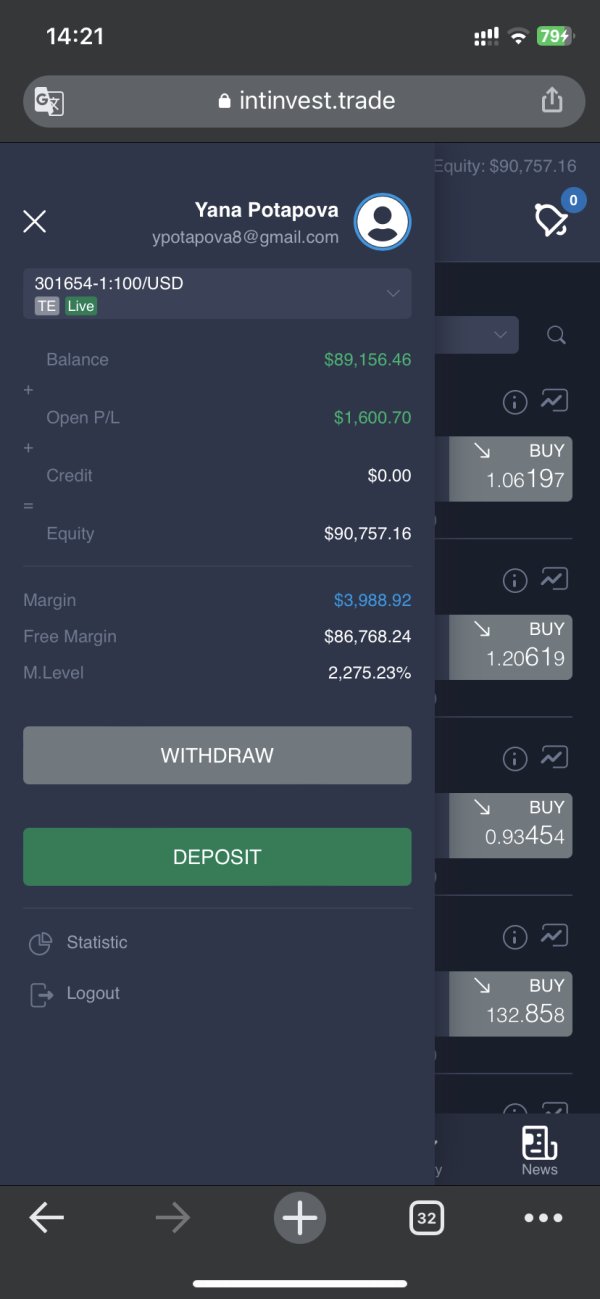The image size is (600, 1299).
Task: Open the notifications bell
Action: [x=553, y=218]
